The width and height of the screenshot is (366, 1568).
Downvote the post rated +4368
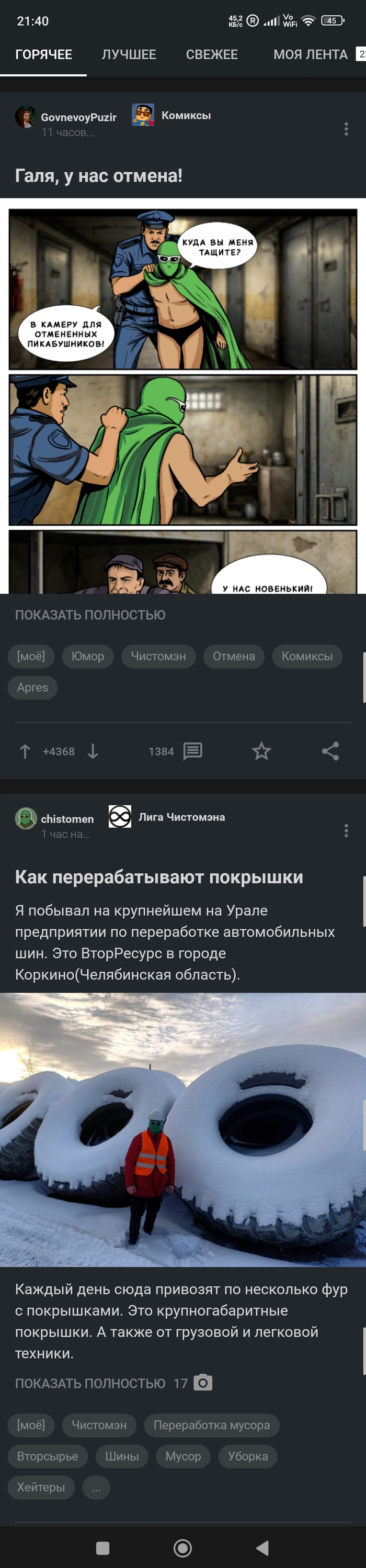[93, 752]
